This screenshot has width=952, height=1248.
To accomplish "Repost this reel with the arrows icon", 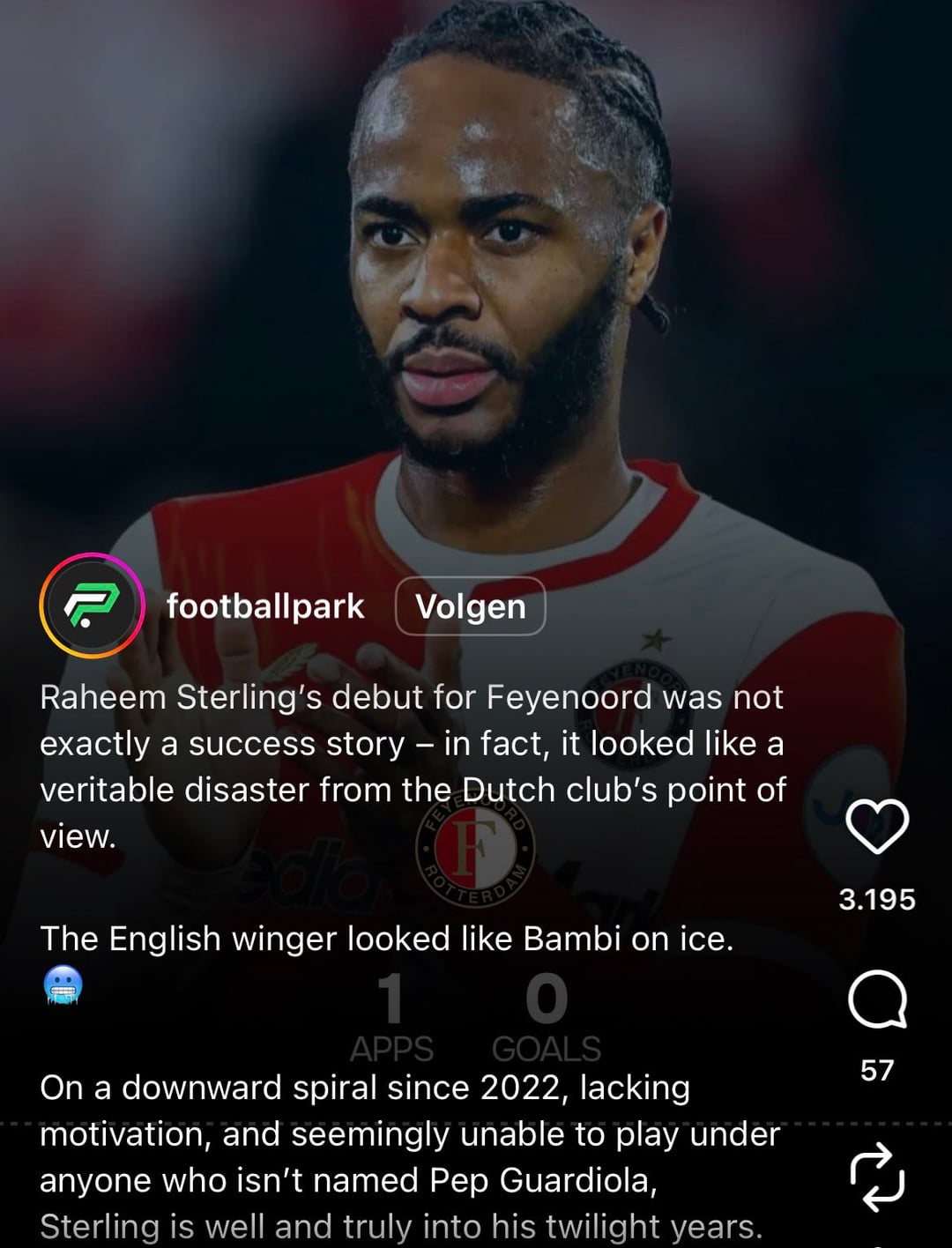I will (876, 1176).
